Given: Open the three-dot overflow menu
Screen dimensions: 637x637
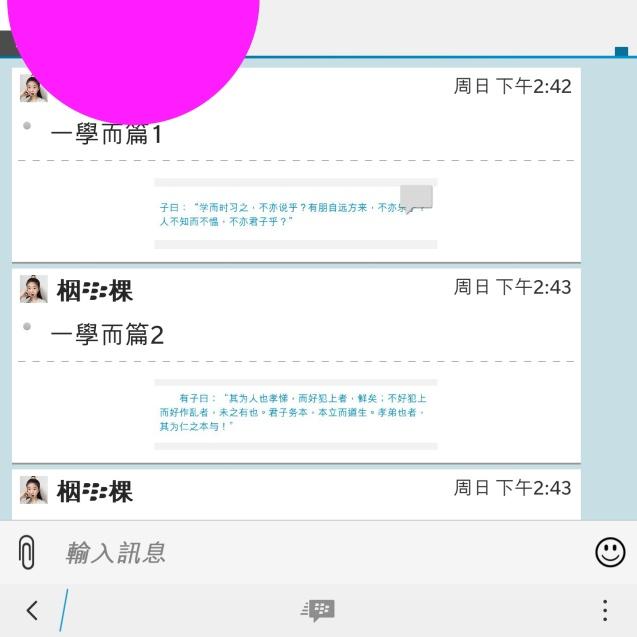Looking at the screenshot, I should click(x=605, y=611).
